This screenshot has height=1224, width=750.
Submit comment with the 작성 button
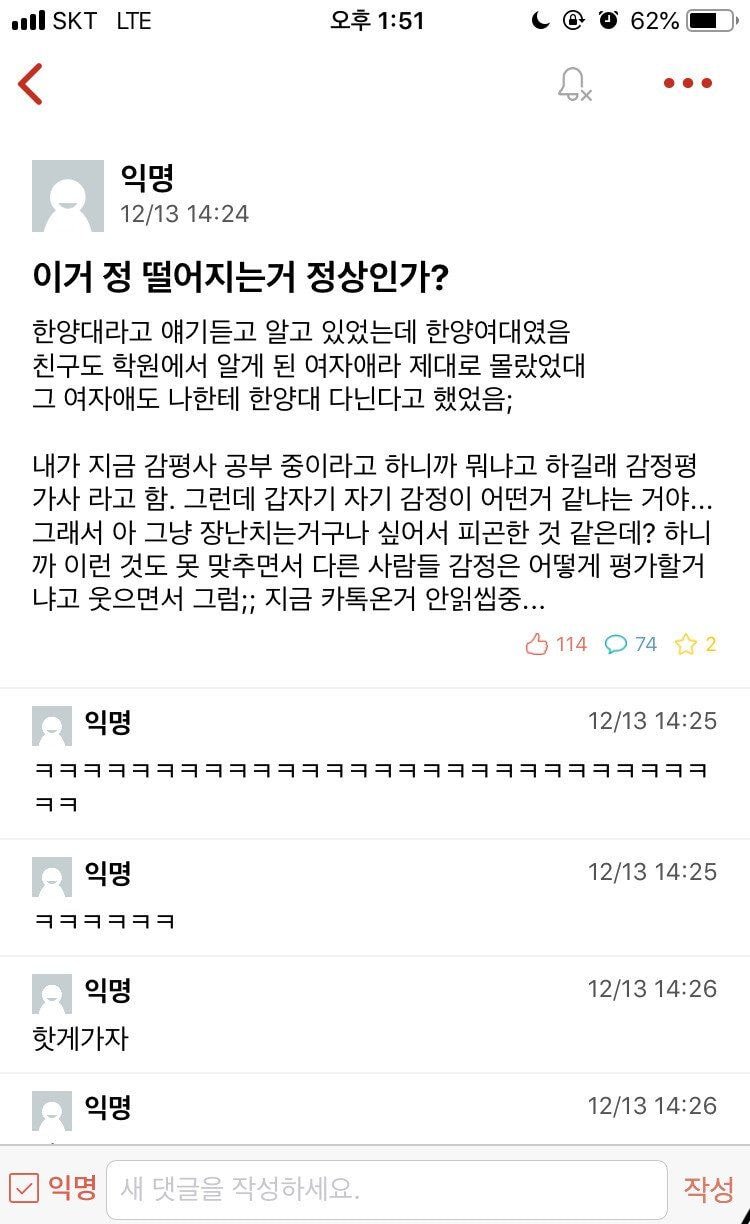(708, 1189)
